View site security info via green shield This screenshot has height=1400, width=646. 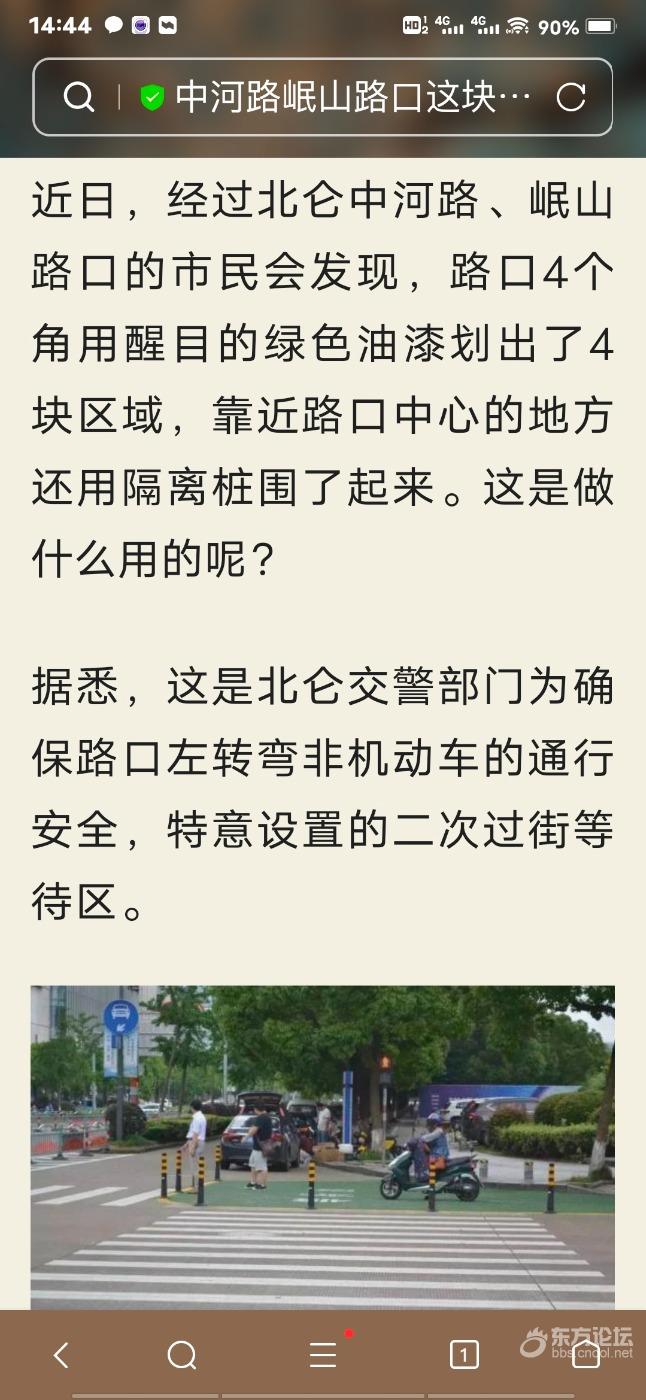152,97
